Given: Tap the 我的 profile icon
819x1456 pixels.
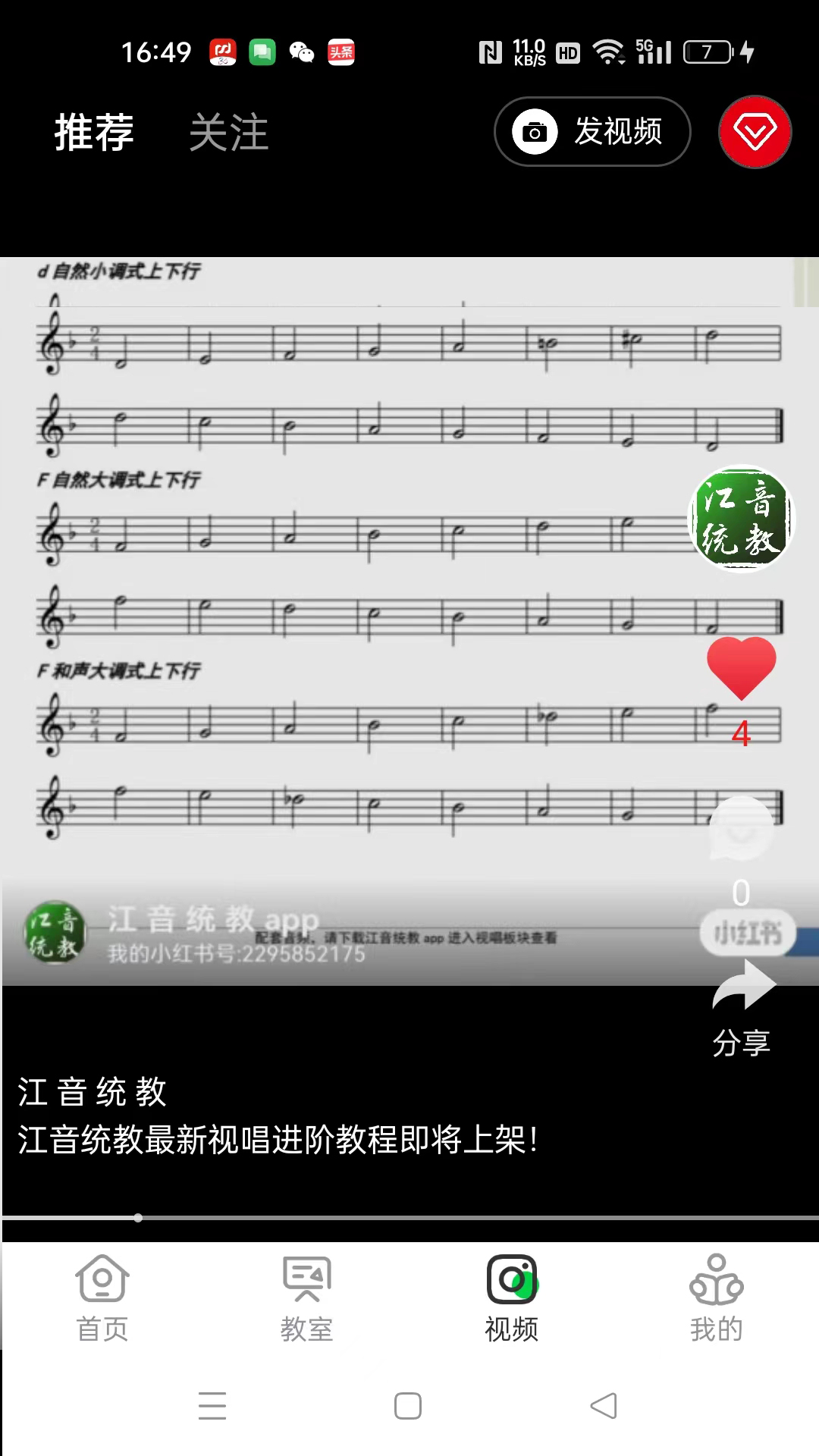Looking at the screenshot, I should pyautogui.click(x=717, y=1277).
